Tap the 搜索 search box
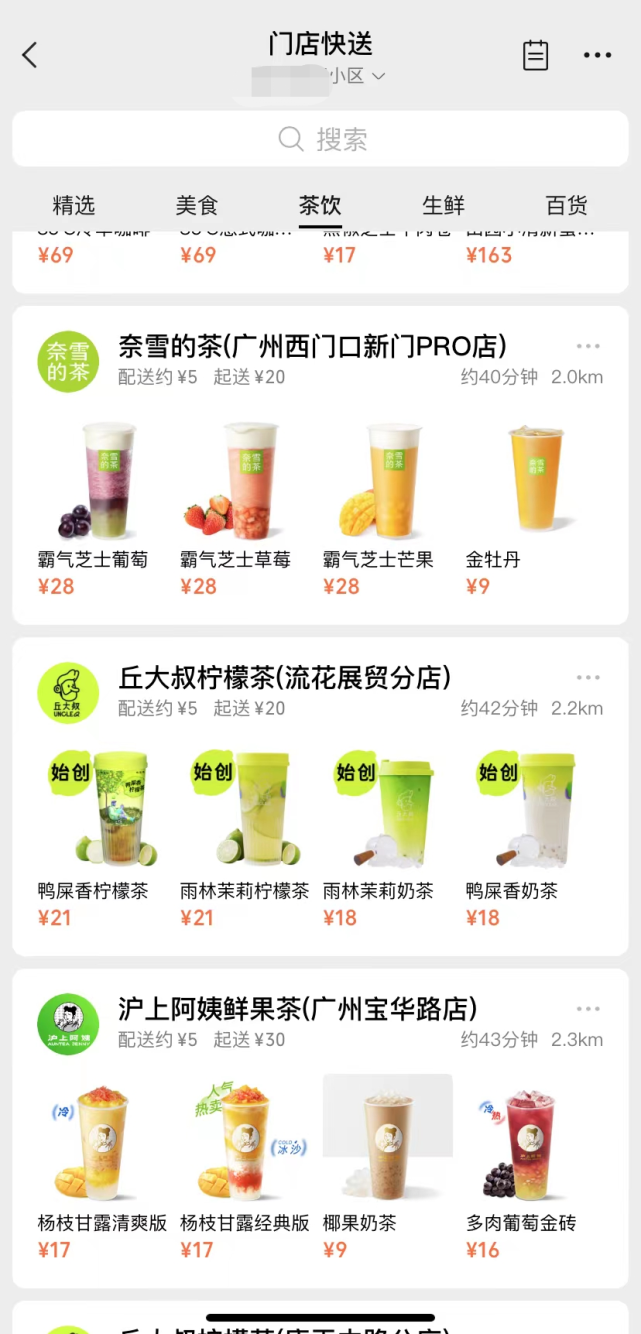This screenshot has height=1334, width=641. [320, 139]
